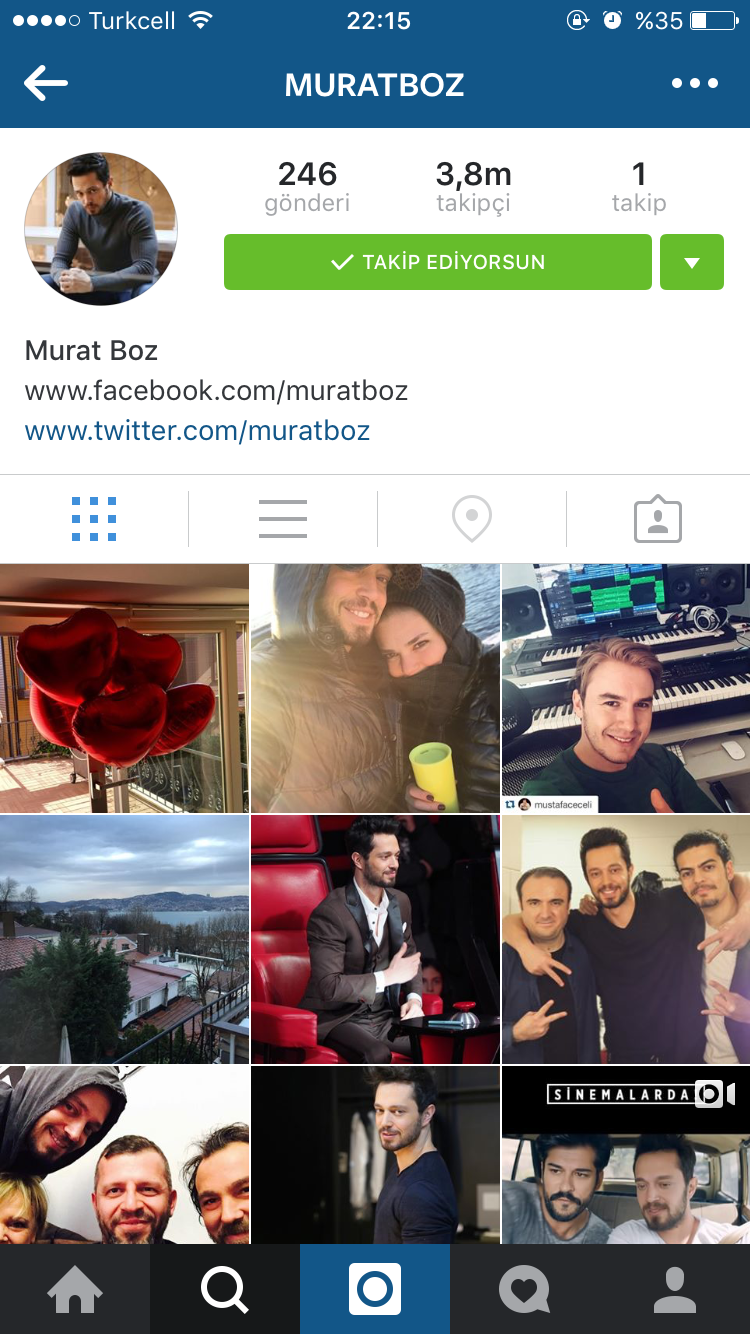750x1334 pixels.
Task: Open the mustafaceceli repost with keyboard
Action: click(x=626, y=688)
